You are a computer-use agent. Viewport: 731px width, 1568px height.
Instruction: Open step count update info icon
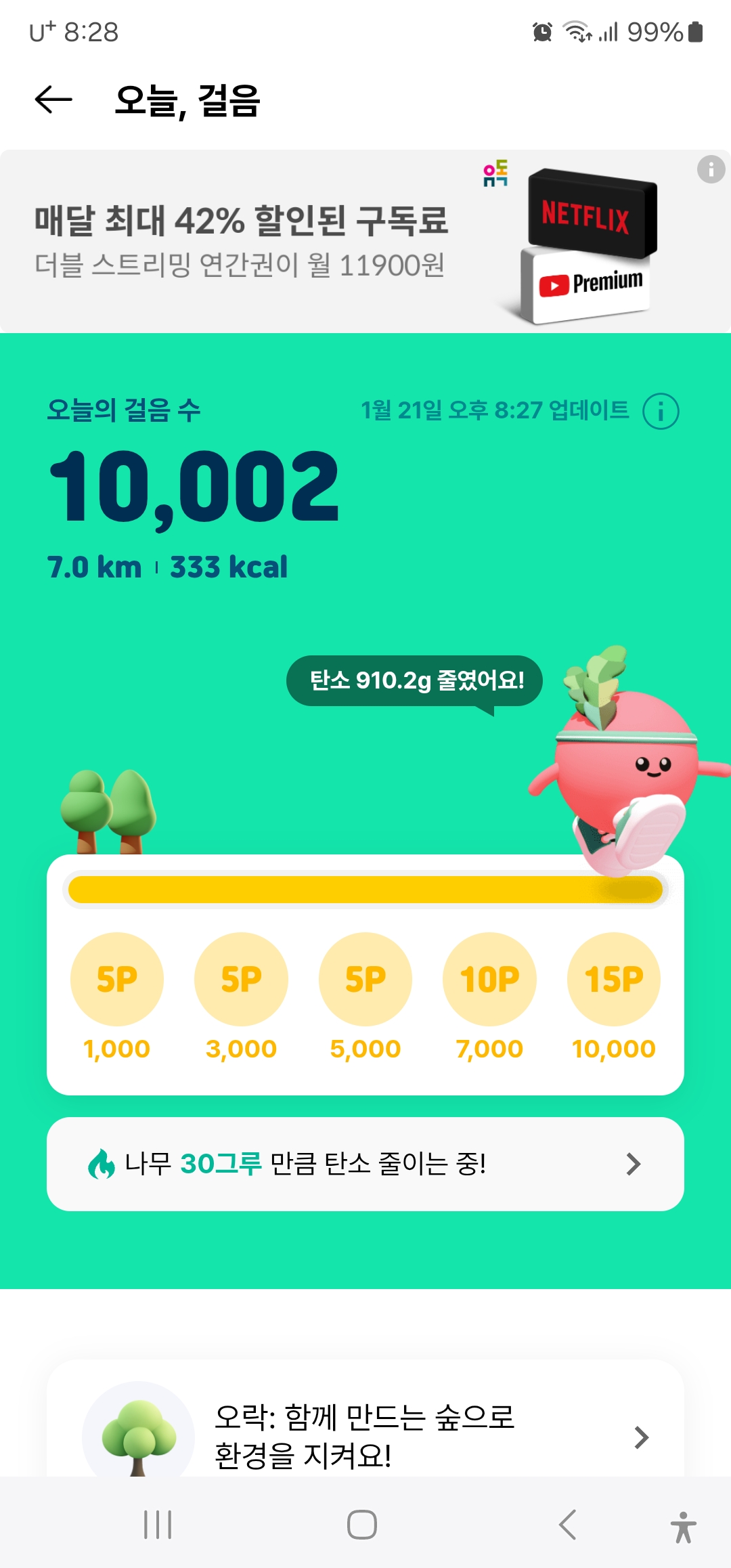pyautogui.click(x=661, y=411)
